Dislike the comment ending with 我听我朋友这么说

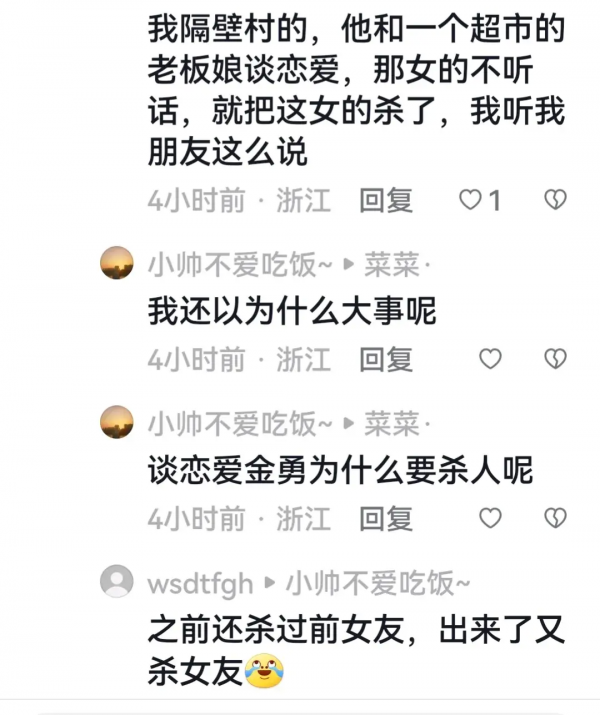555,200
